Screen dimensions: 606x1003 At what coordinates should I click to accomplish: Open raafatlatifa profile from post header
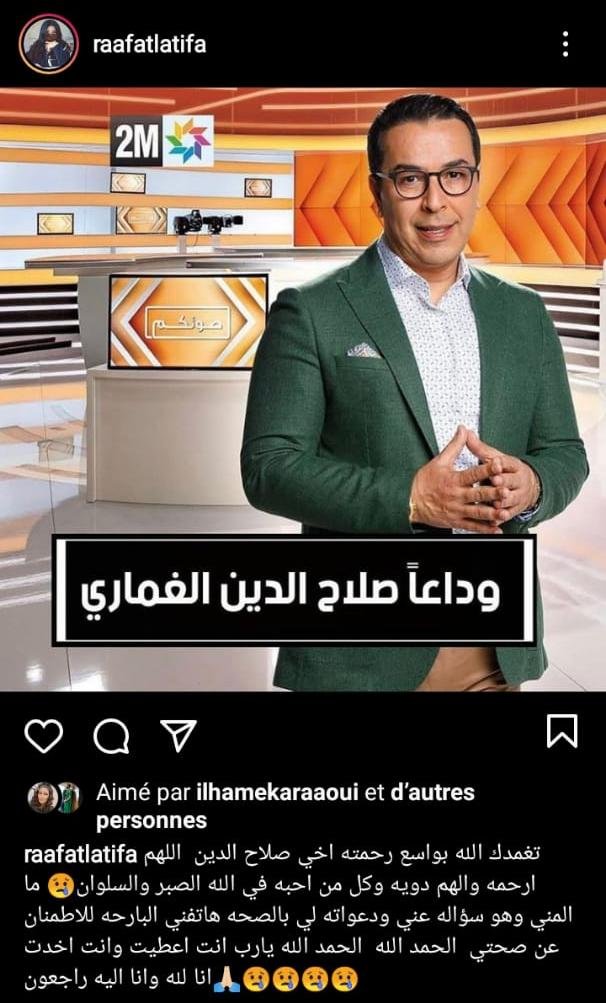pos(148,45)
